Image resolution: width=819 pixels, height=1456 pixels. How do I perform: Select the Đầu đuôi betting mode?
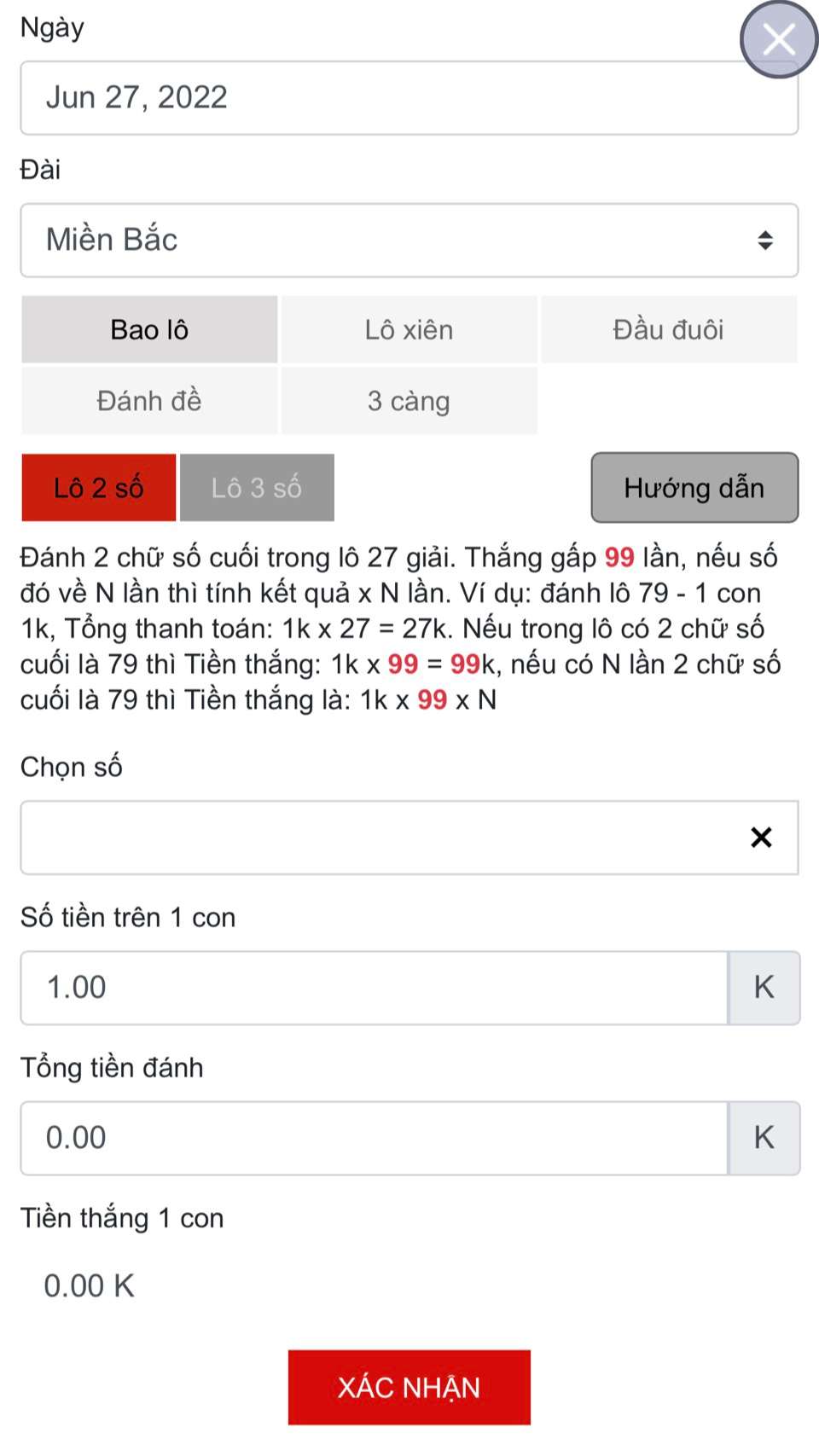coord(669,330)
